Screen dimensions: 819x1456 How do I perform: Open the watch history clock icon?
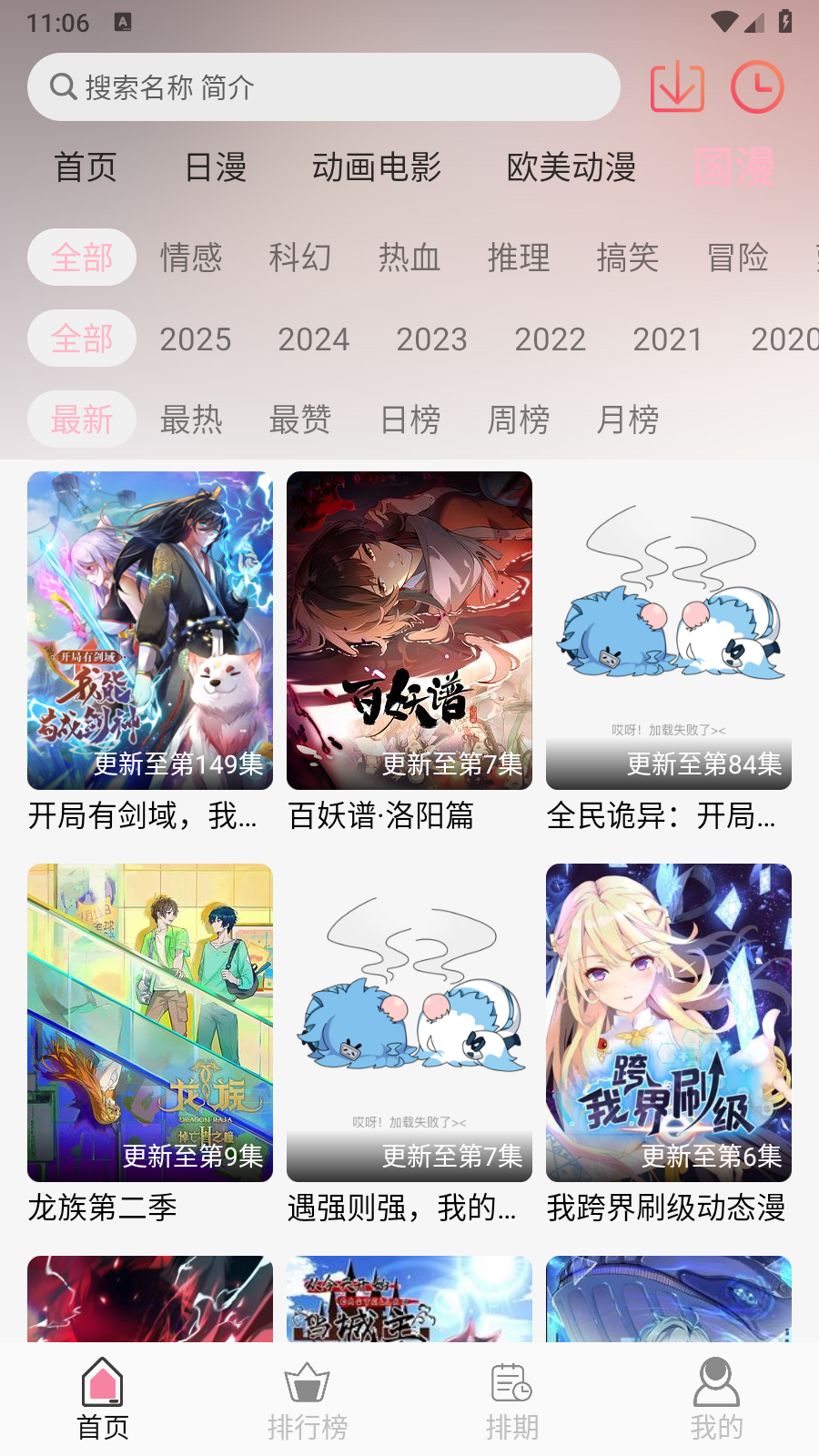[x=755, y=86]
